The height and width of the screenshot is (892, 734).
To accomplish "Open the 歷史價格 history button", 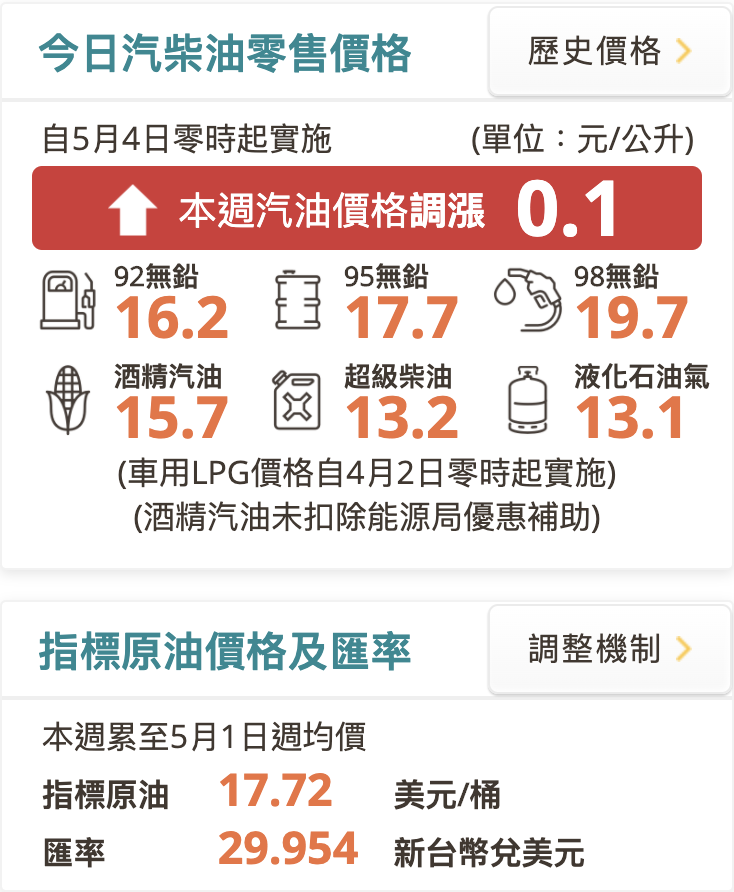I will [x=609, y=51].
